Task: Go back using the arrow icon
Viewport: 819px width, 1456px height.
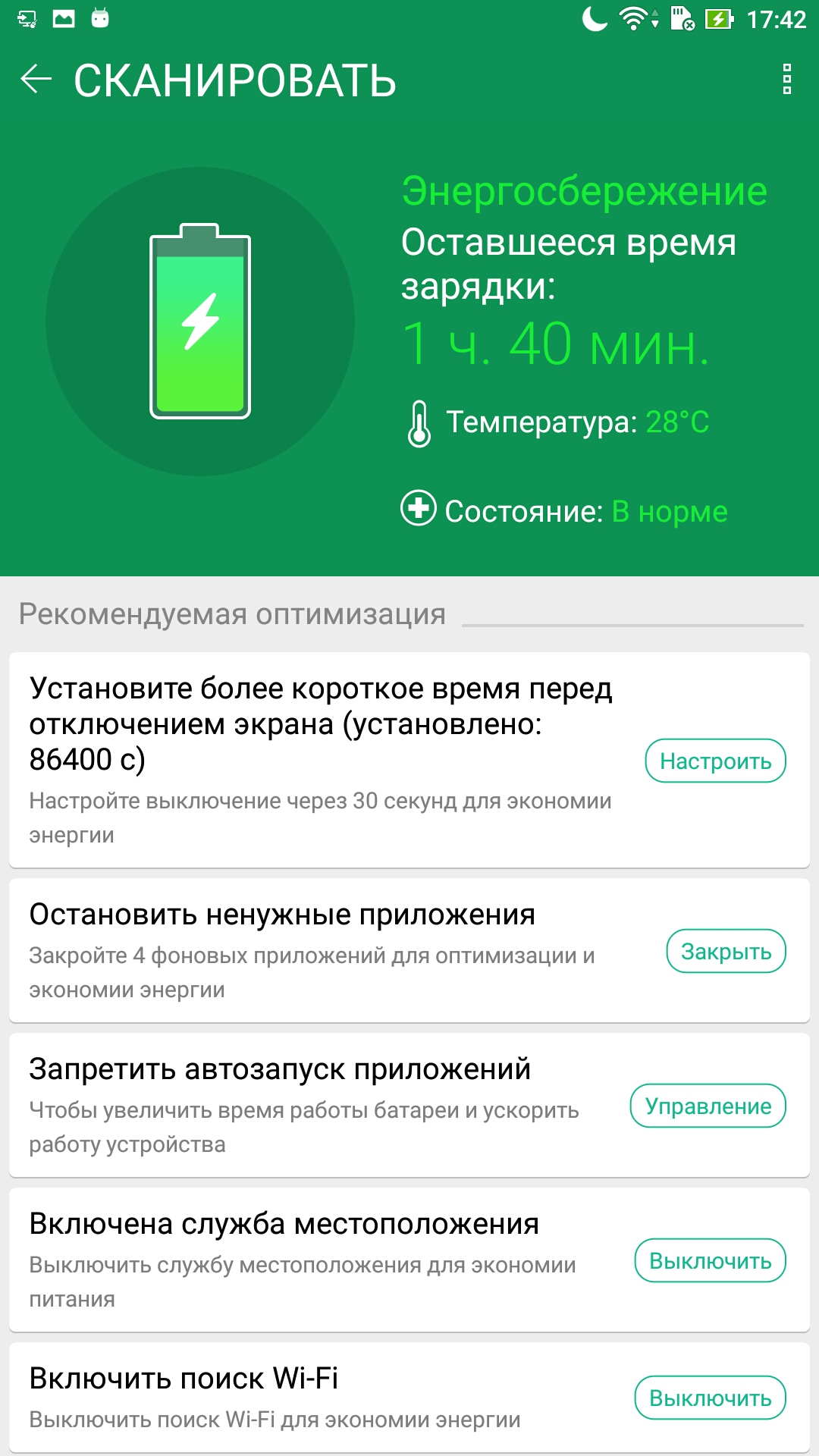Action: [36, 79]
